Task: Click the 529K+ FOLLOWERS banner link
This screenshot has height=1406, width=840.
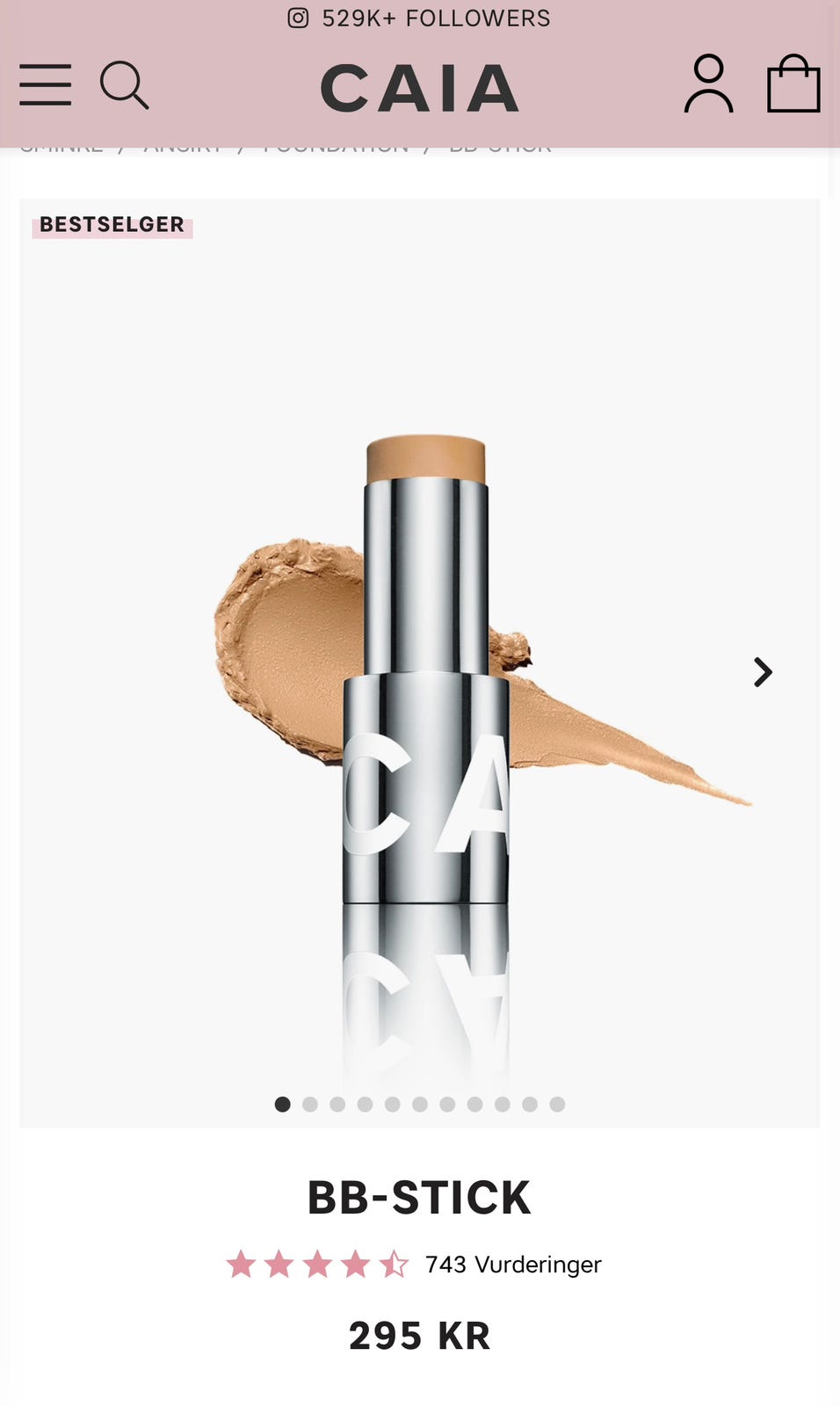Action: 435,17
